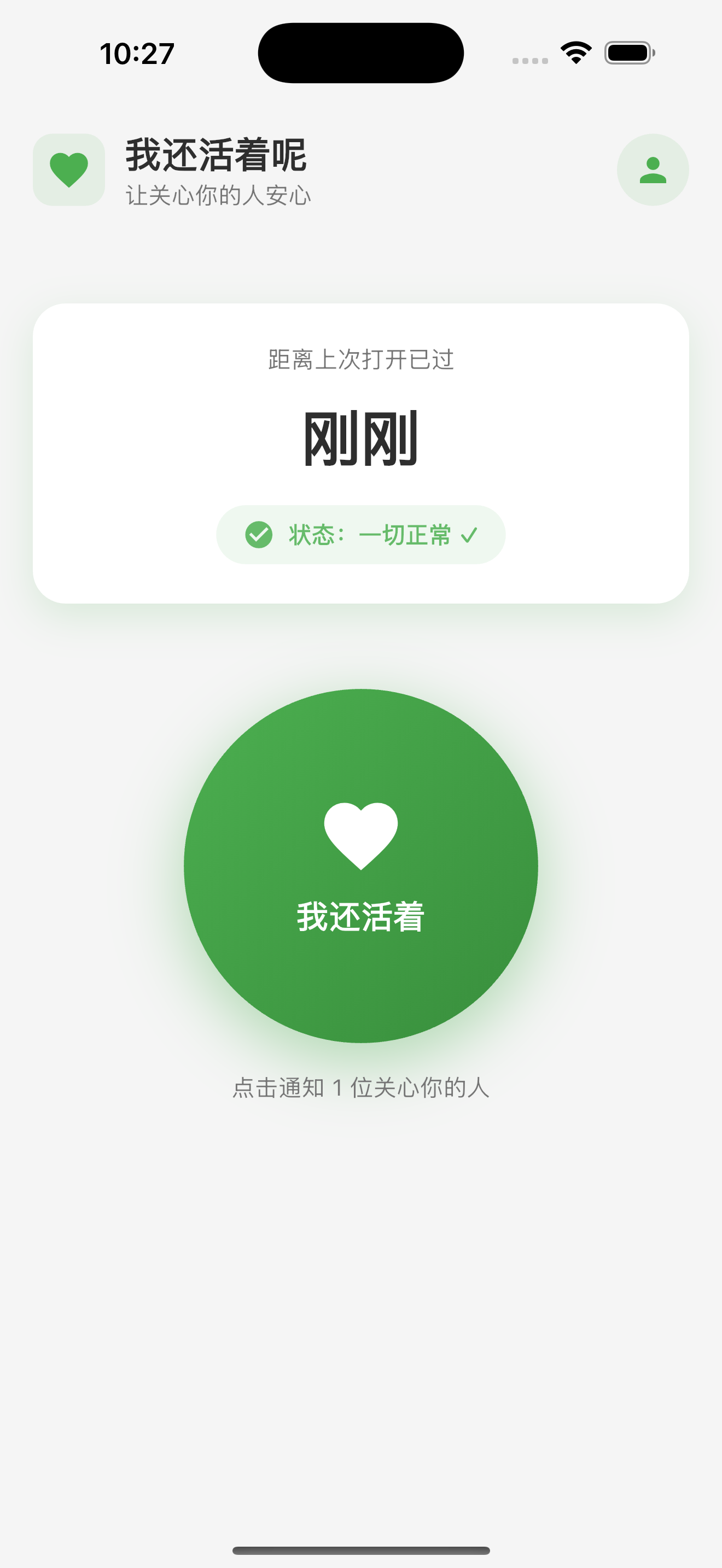The height and width of the screenshot is (1568, 722).
Task: Click the subtitle 让关心你的人安心
Action: coord(217,195)
